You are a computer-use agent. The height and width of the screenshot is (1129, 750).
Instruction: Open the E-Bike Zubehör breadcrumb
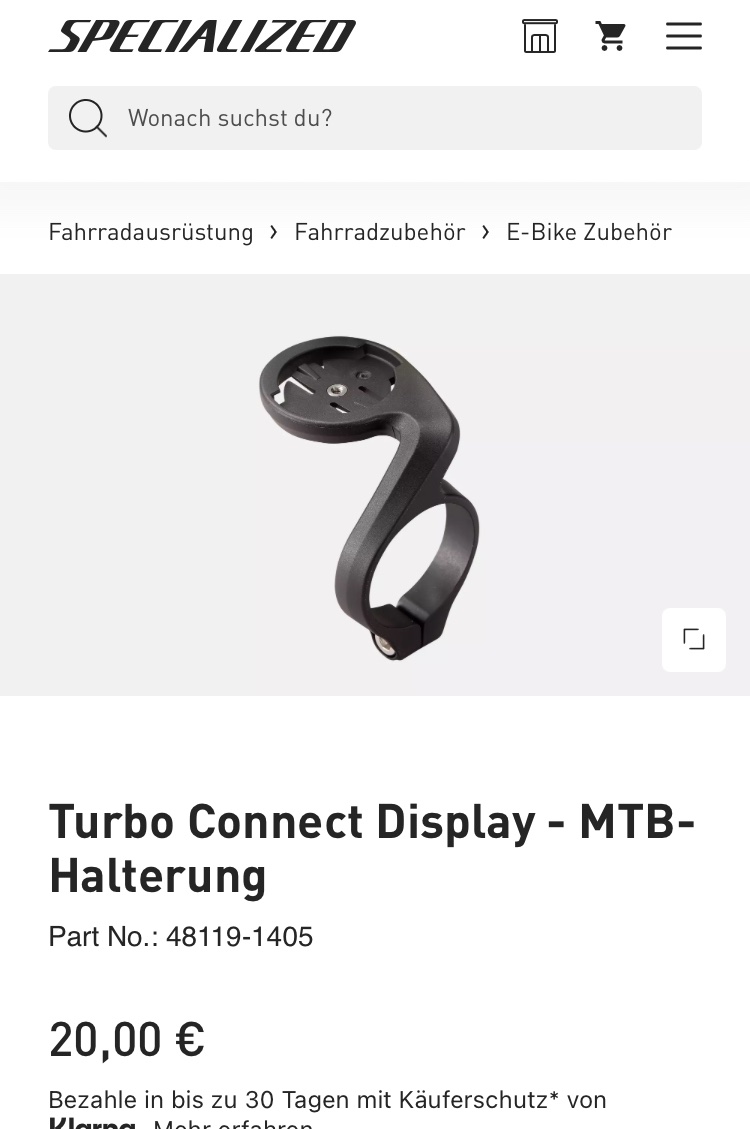(x=589, y=232)
